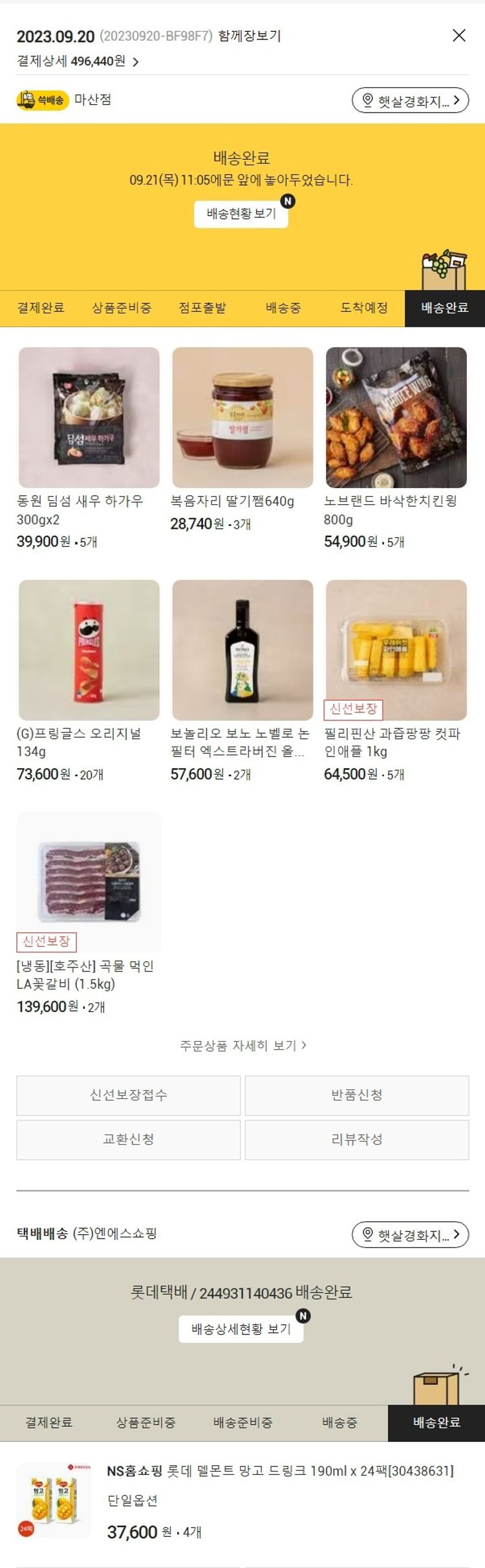This screenshot has width=485, height=1568.
Task: Open LA꽃갈비 (1.5kg) product
Action: (x=89, y=882)
